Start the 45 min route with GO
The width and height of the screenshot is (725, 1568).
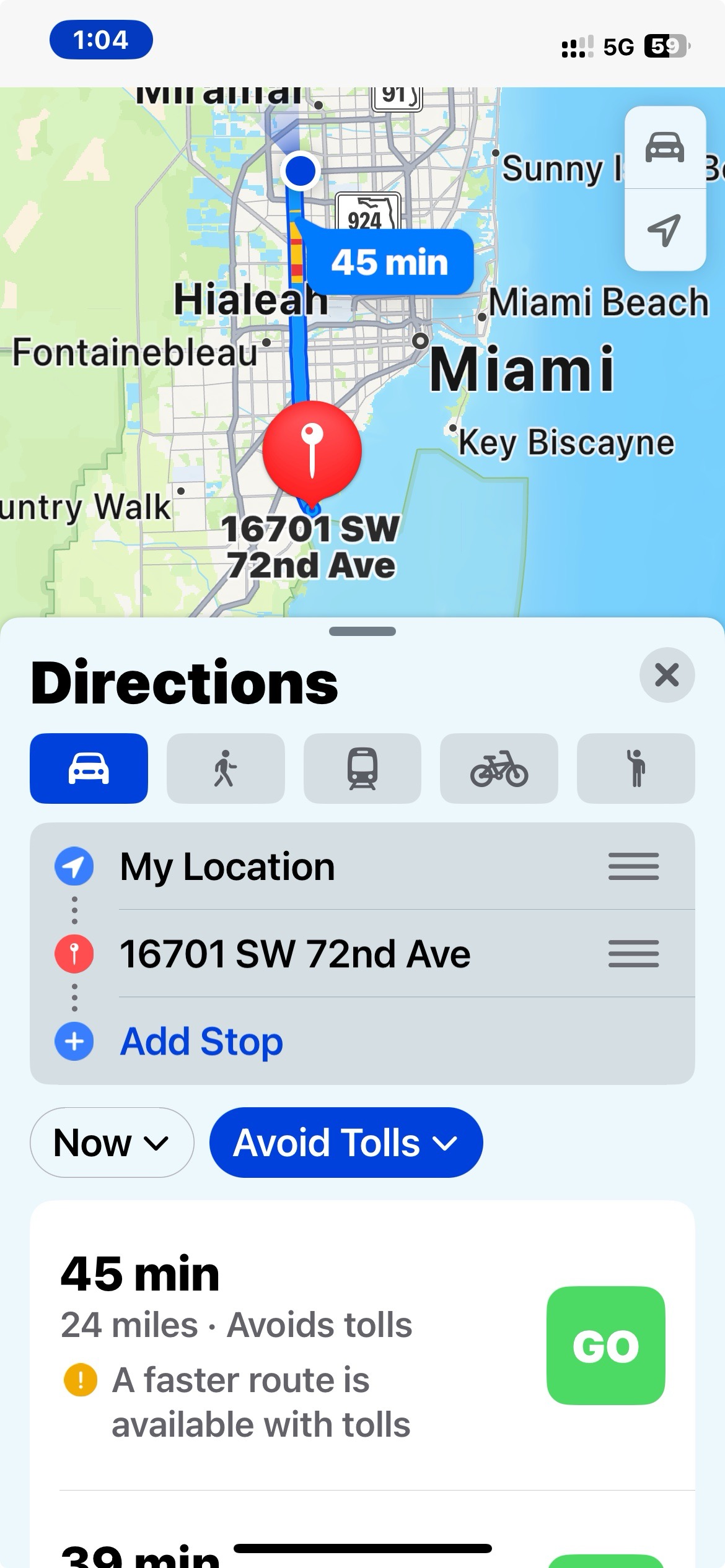coord(605,1345)
